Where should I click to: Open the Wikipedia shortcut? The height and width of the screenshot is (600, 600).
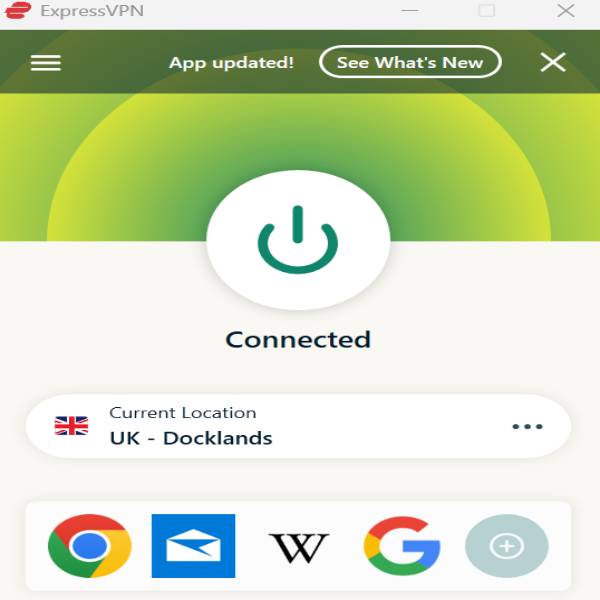point(298,547)
